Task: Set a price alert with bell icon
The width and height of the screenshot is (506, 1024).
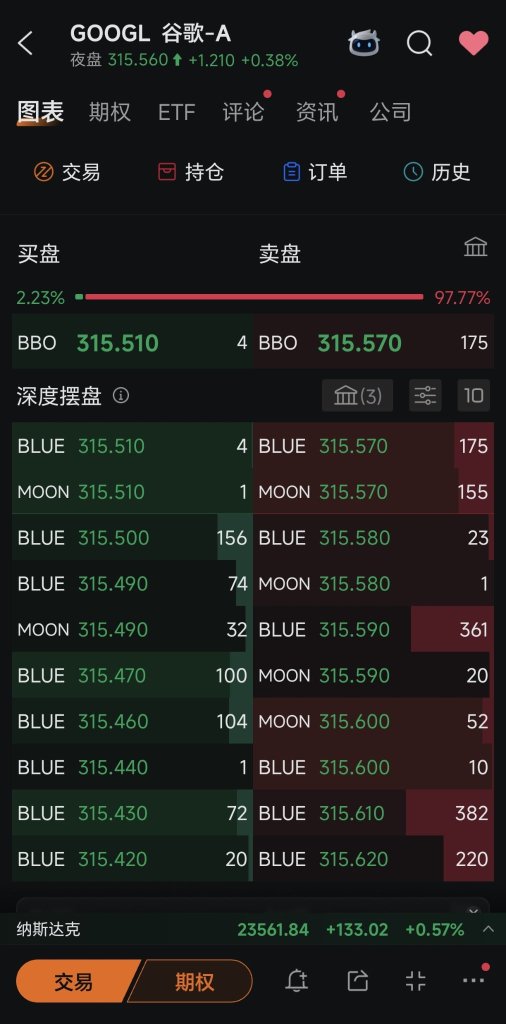Action: coord(297,981)
